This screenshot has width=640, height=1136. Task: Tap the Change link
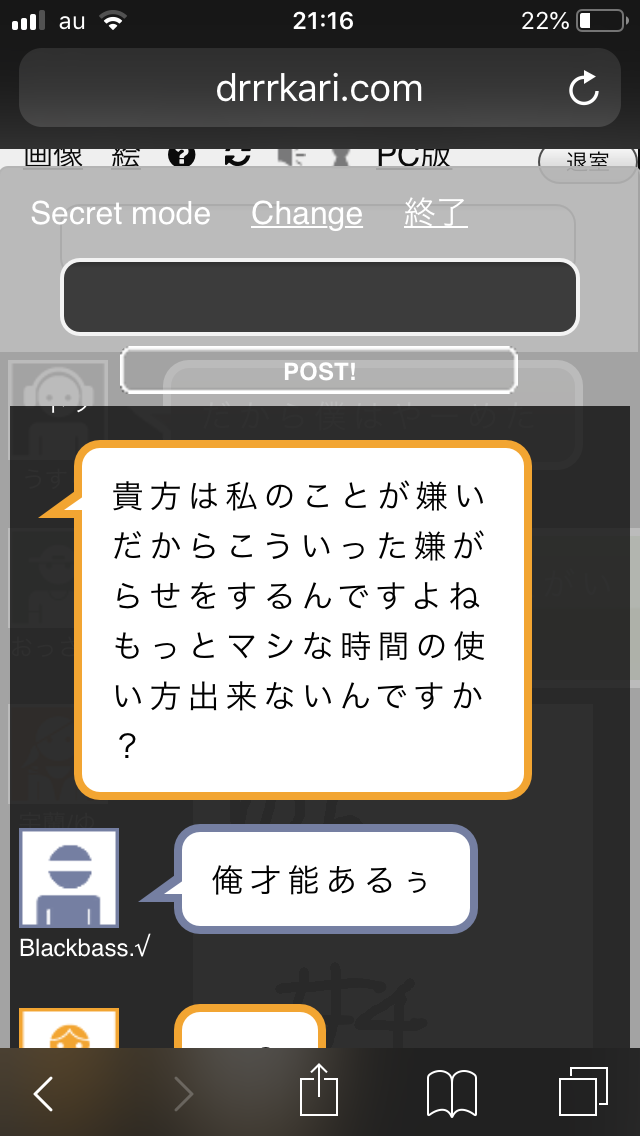[x=307, y=213]
